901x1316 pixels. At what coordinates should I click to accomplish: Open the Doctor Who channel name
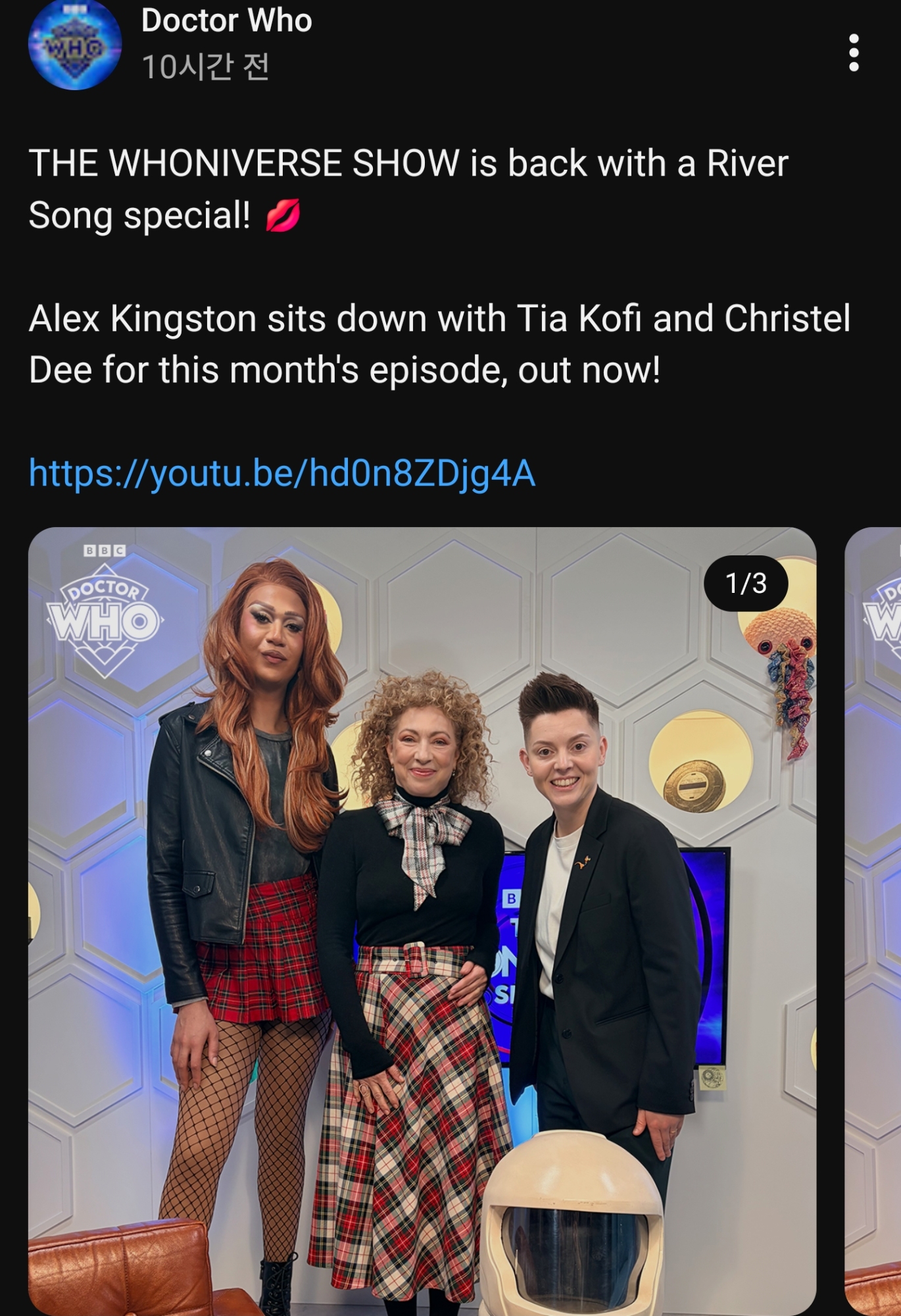(x=226, y=21)
